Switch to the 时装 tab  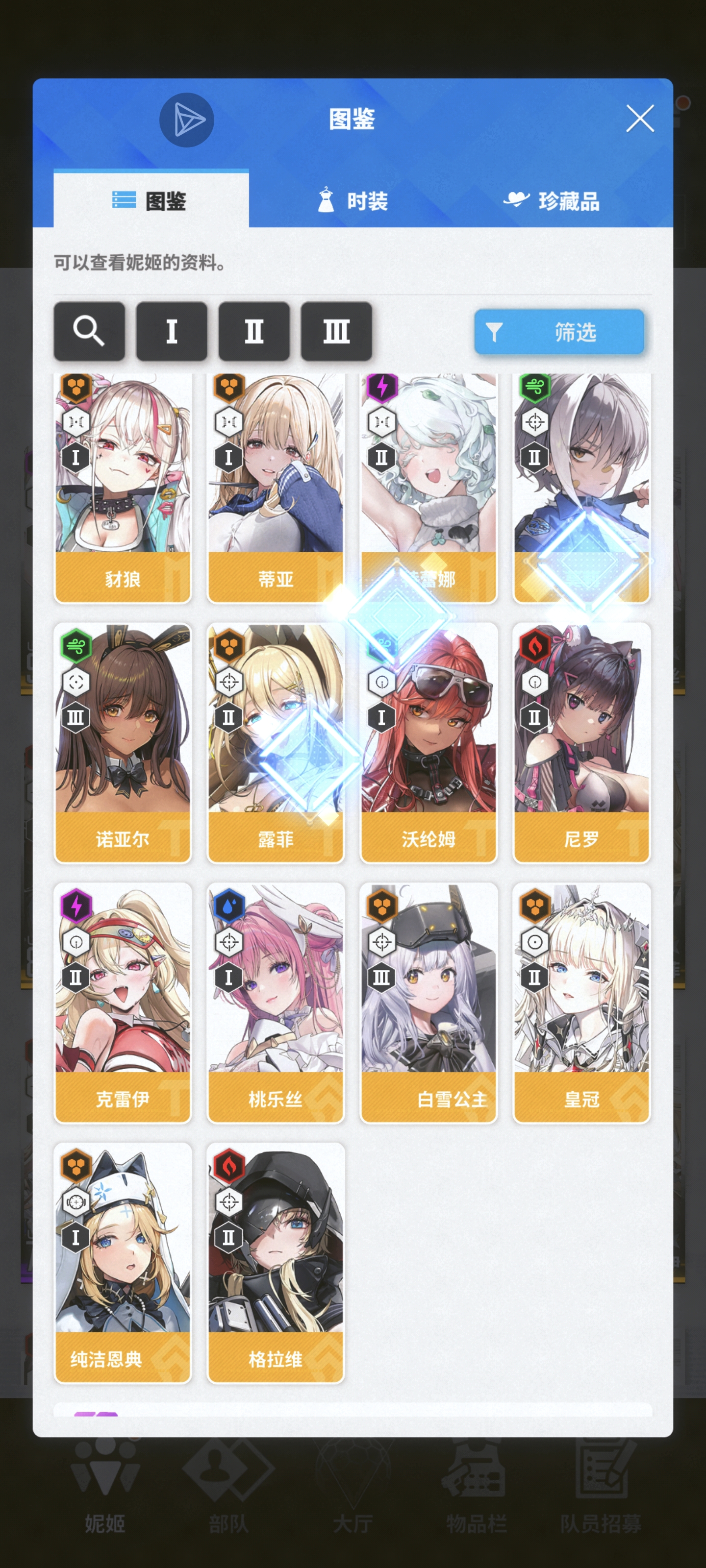tap(353, 201)
